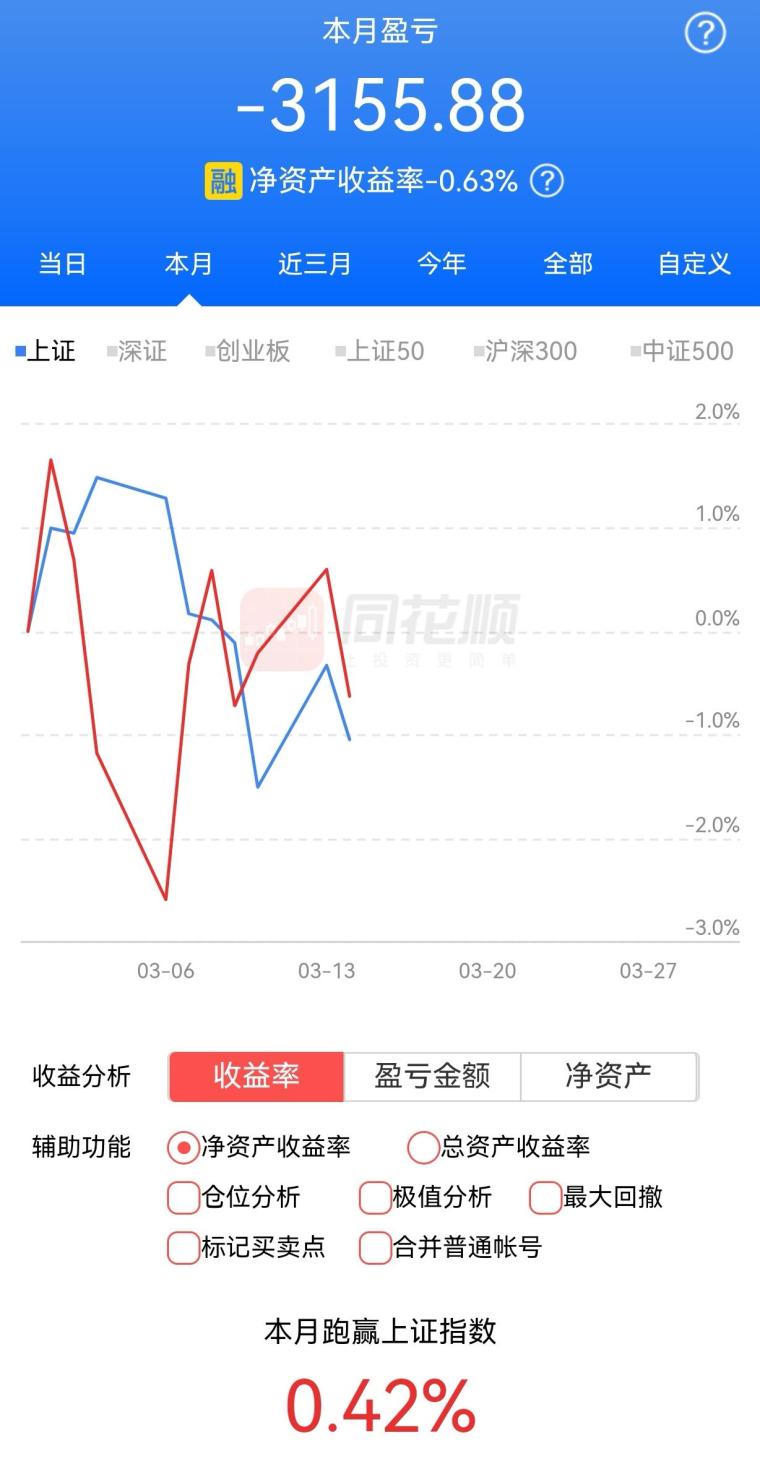Open the 自定义 date range tab
The height and width of the screenshot is (1477, 760).
pos(694,264)
